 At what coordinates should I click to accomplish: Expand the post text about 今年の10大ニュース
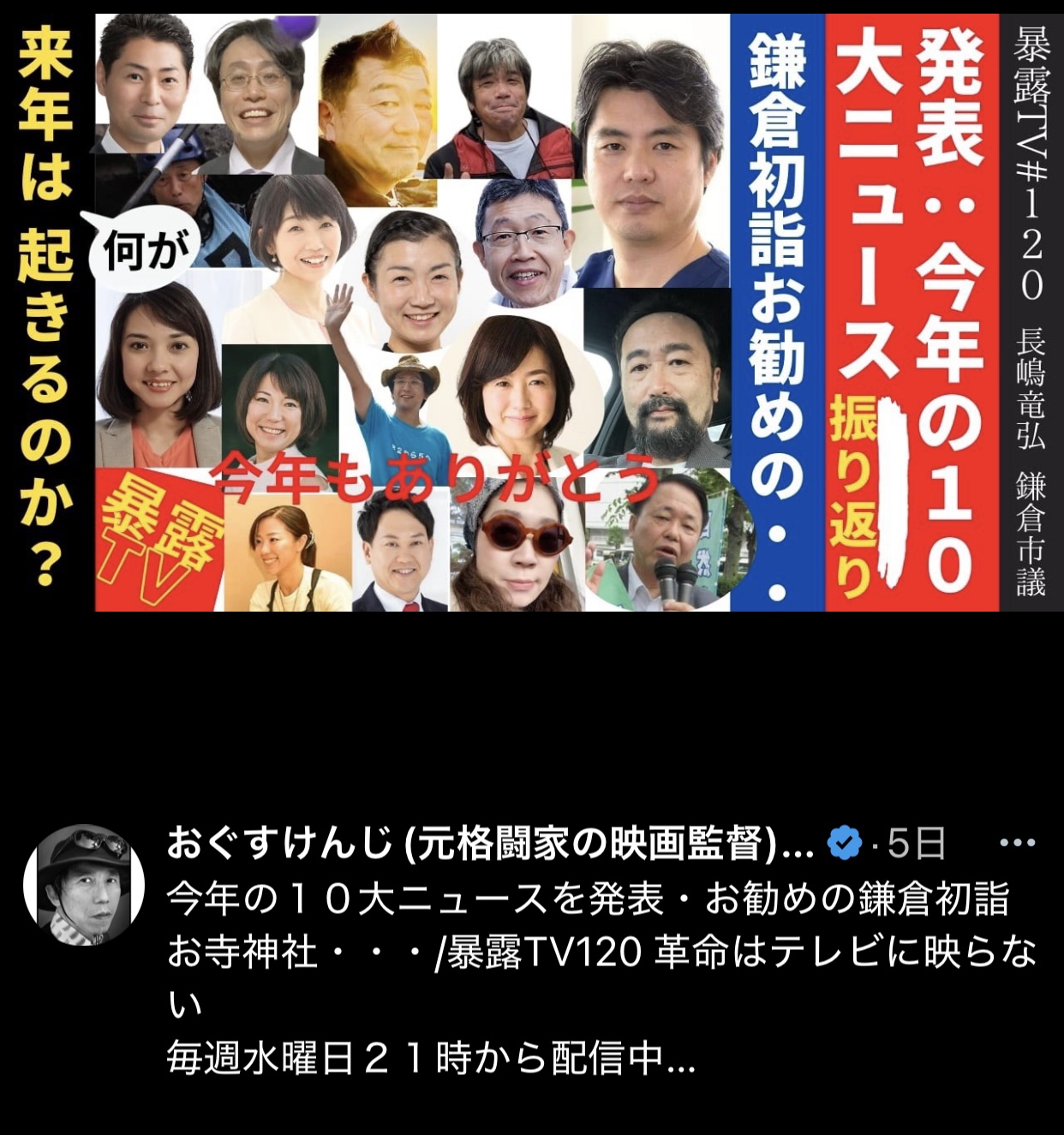[x=600, y=977]
